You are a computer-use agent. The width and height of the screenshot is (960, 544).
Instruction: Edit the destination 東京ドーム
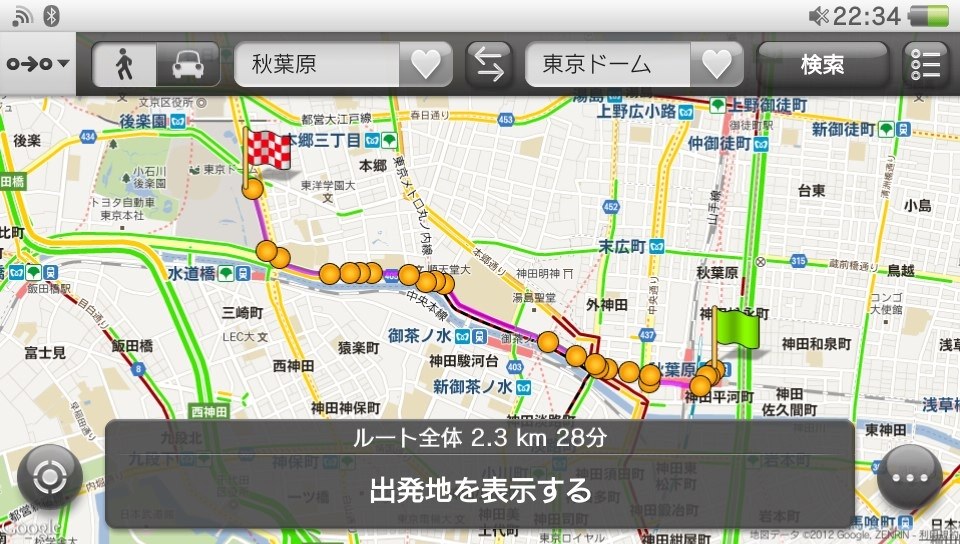point(610,65)
